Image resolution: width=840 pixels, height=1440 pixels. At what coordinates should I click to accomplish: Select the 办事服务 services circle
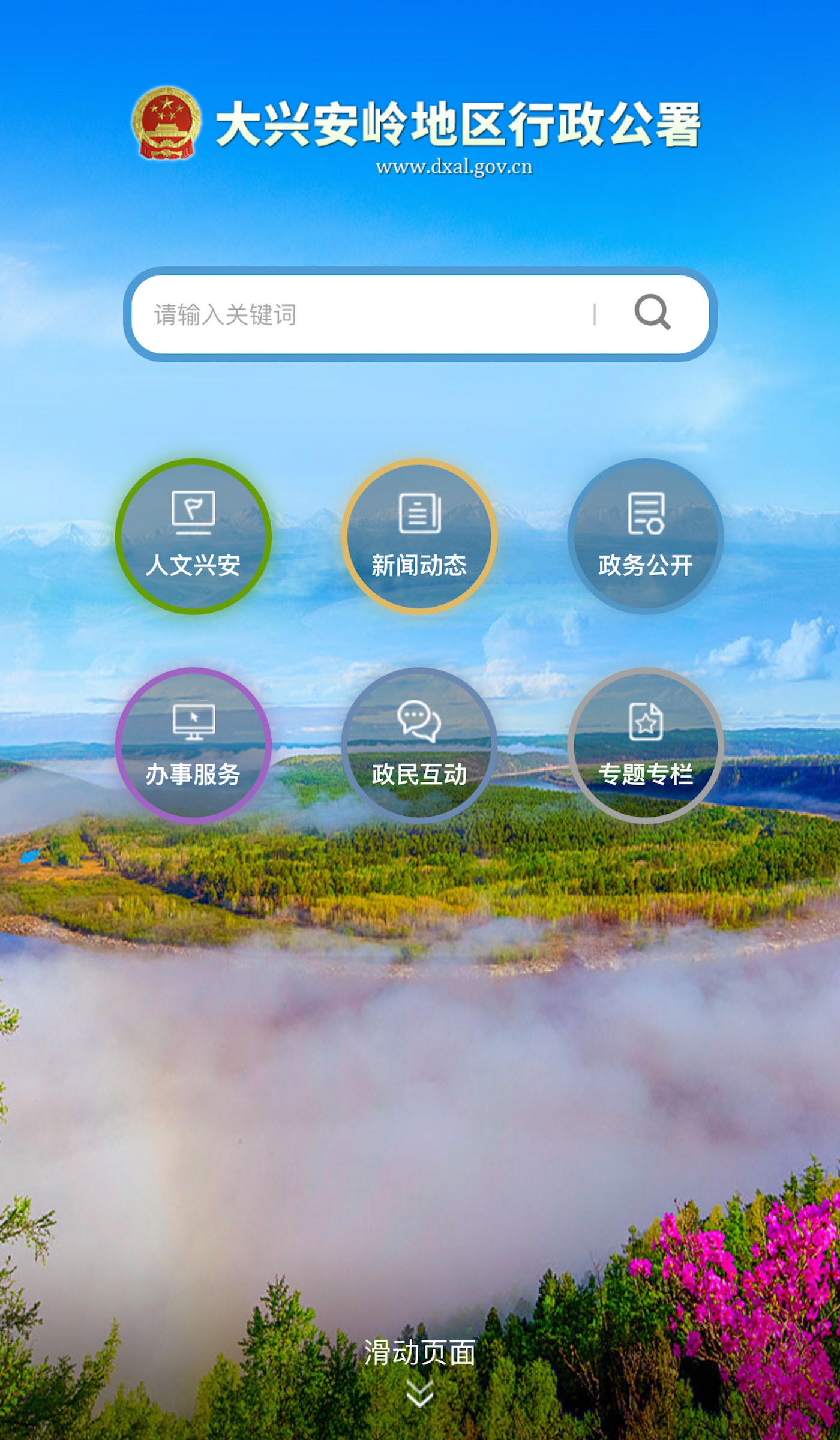click(193, 745)
